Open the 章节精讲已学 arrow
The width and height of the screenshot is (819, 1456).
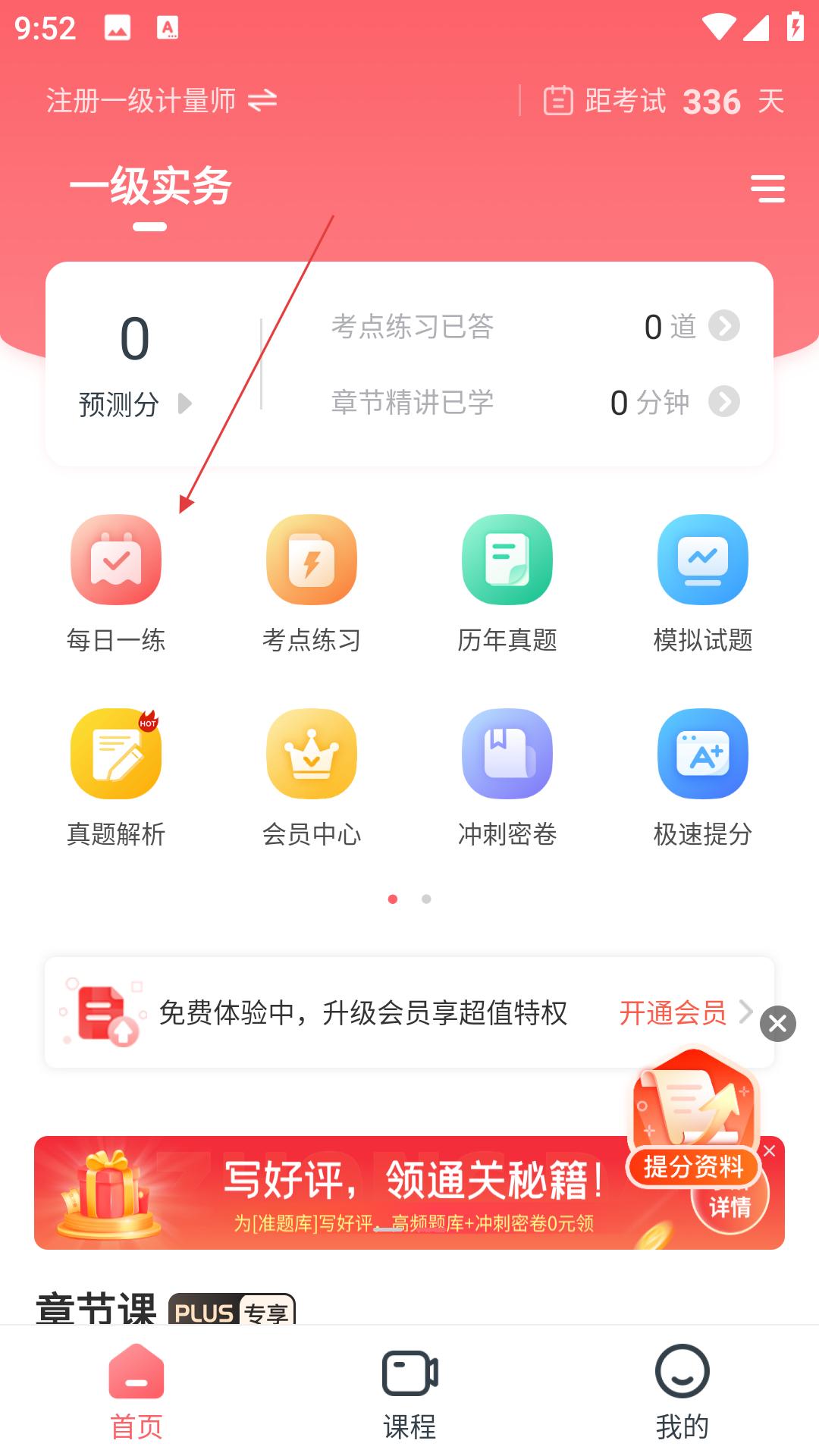point(724,402)
